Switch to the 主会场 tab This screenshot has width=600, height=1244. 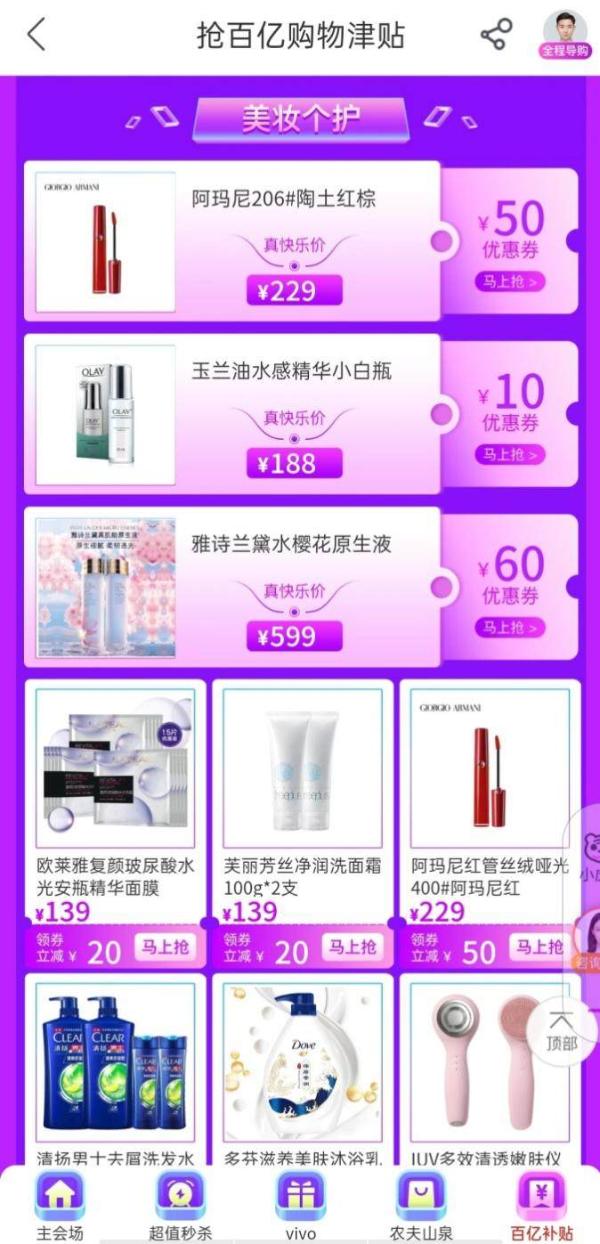[60, 1205]
